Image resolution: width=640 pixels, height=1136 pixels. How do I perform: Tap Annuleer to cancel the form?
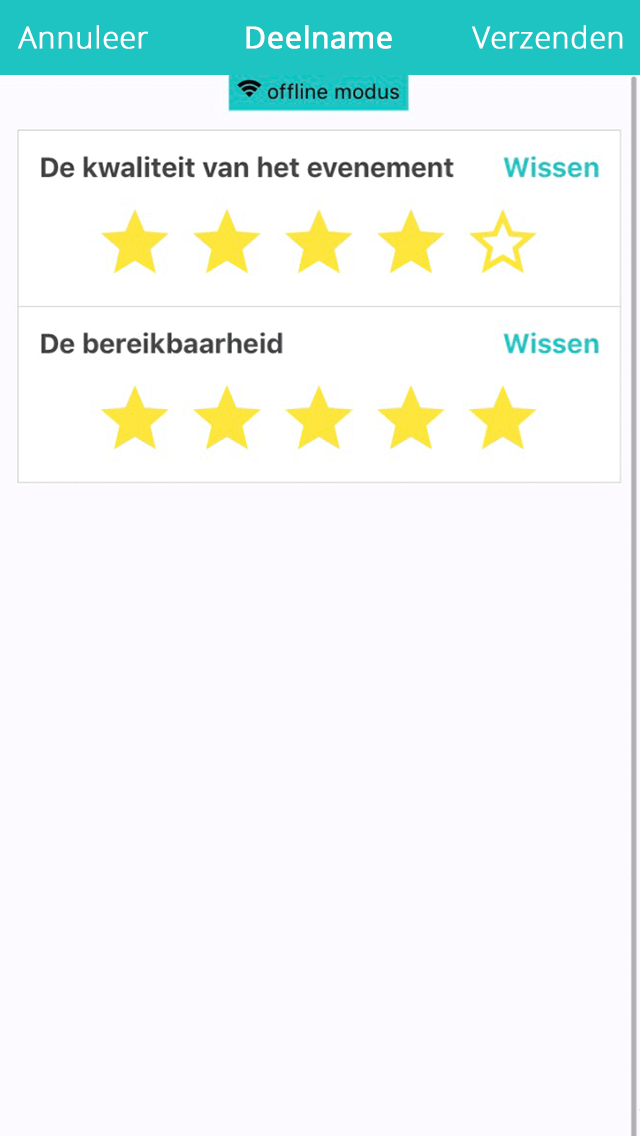(x=83, y=38)
